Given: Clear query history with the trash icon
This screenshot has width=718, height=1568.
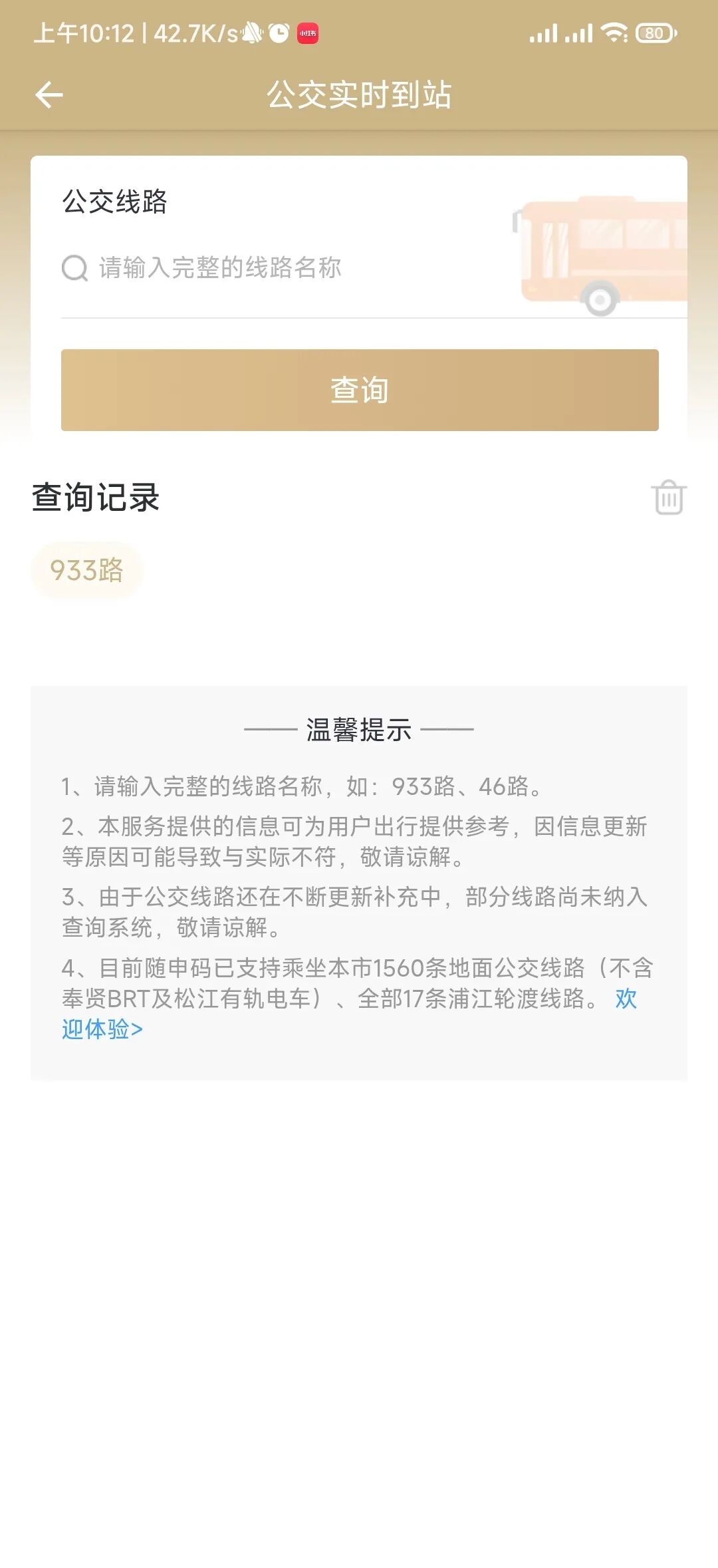Looking at the screenshot, I should 668,497.
